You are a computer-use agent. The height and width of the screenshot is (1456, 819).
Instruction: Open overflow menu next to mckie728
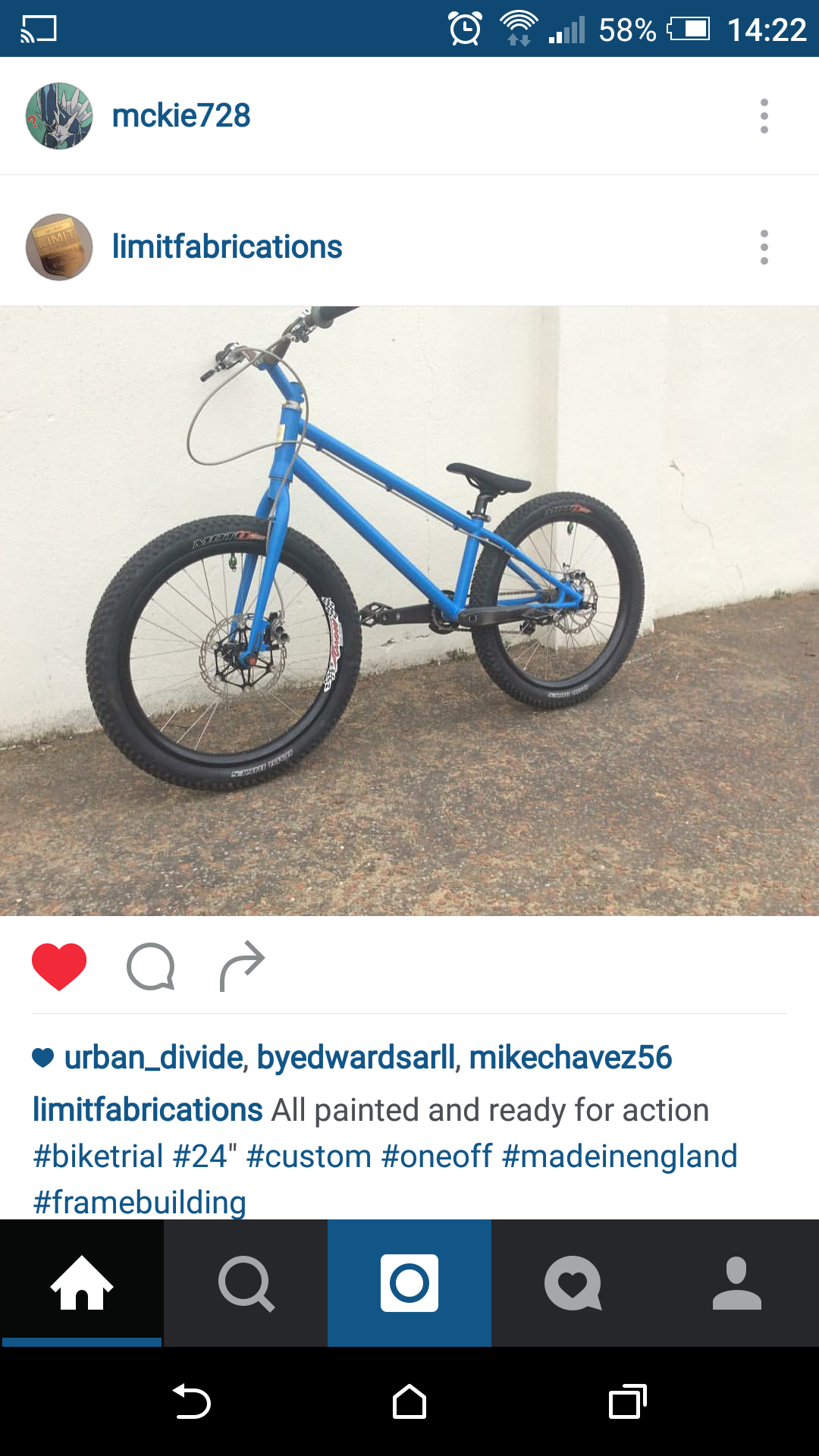click(x=764, y=116)
